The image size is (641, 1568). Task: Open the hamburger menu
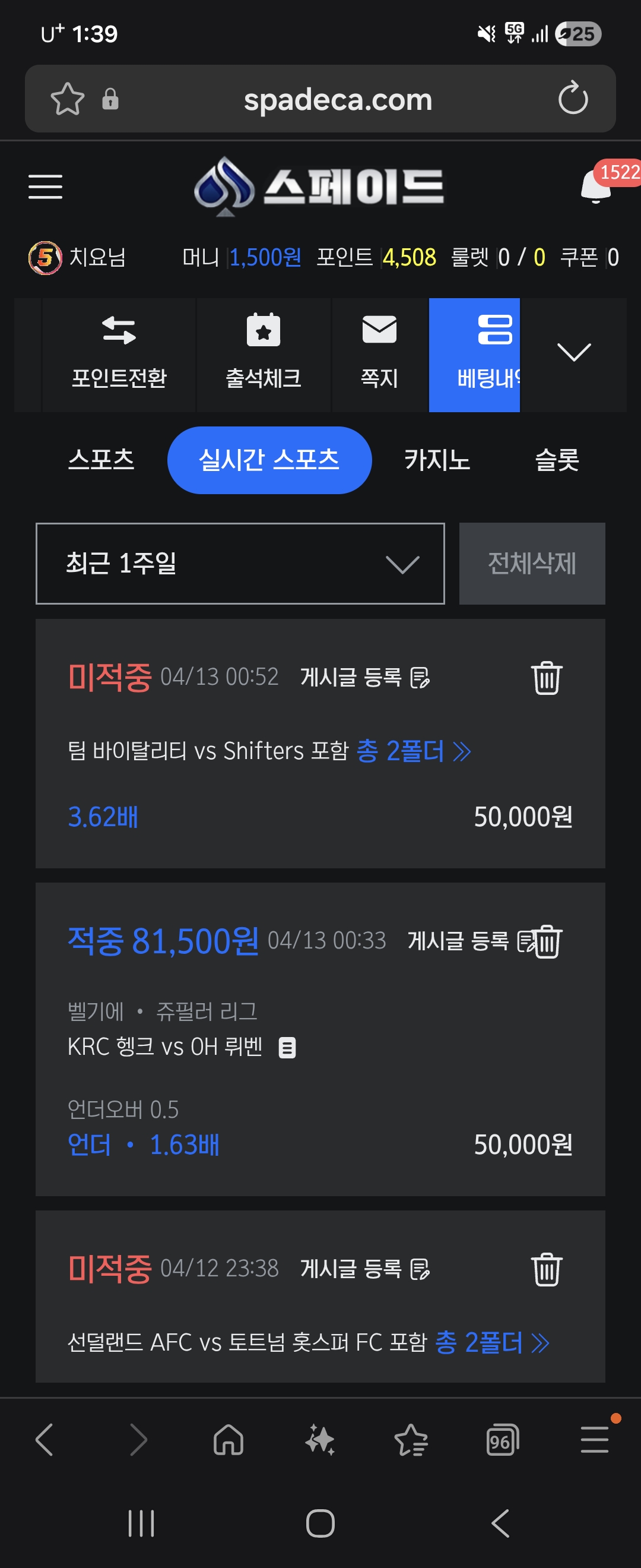point(46,186)
